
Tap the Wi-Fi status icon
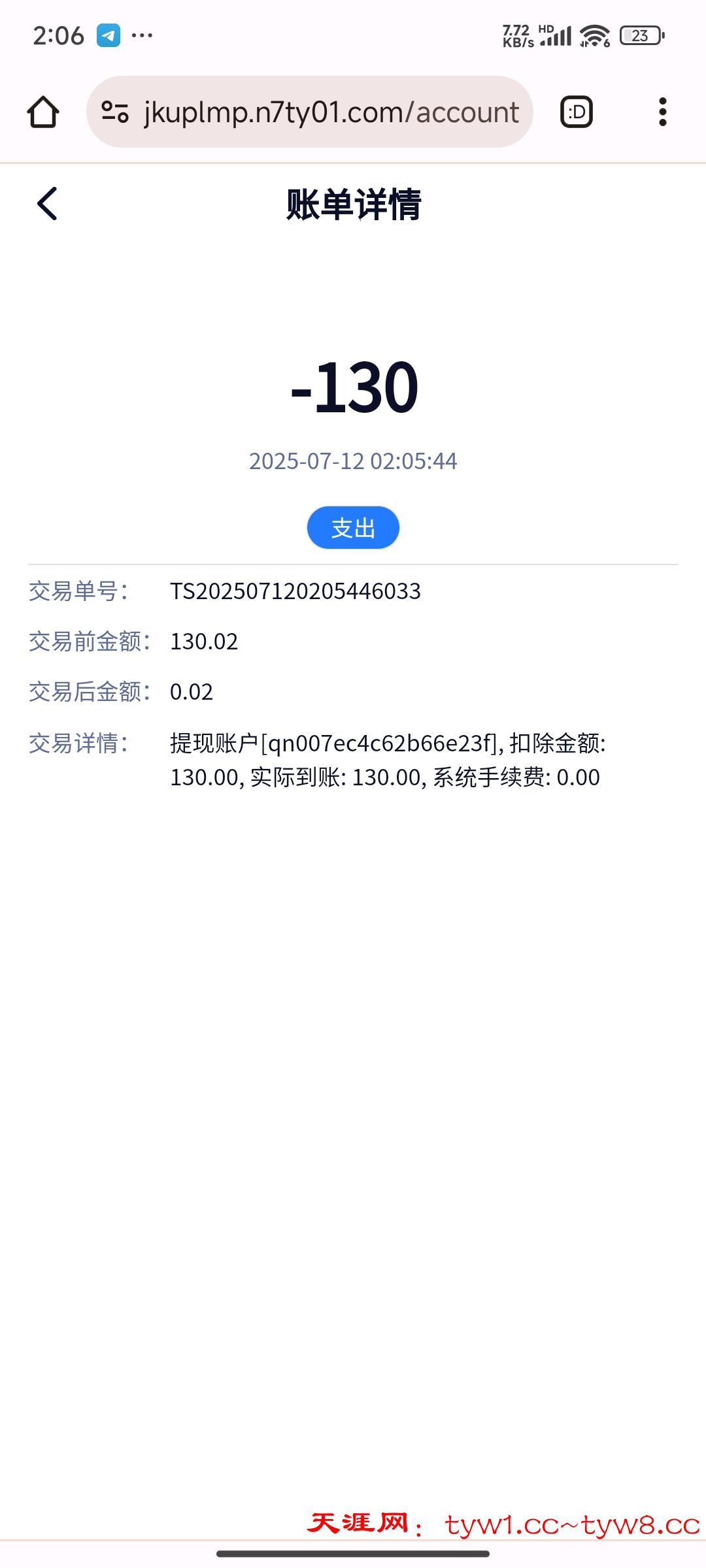(594, 37)
